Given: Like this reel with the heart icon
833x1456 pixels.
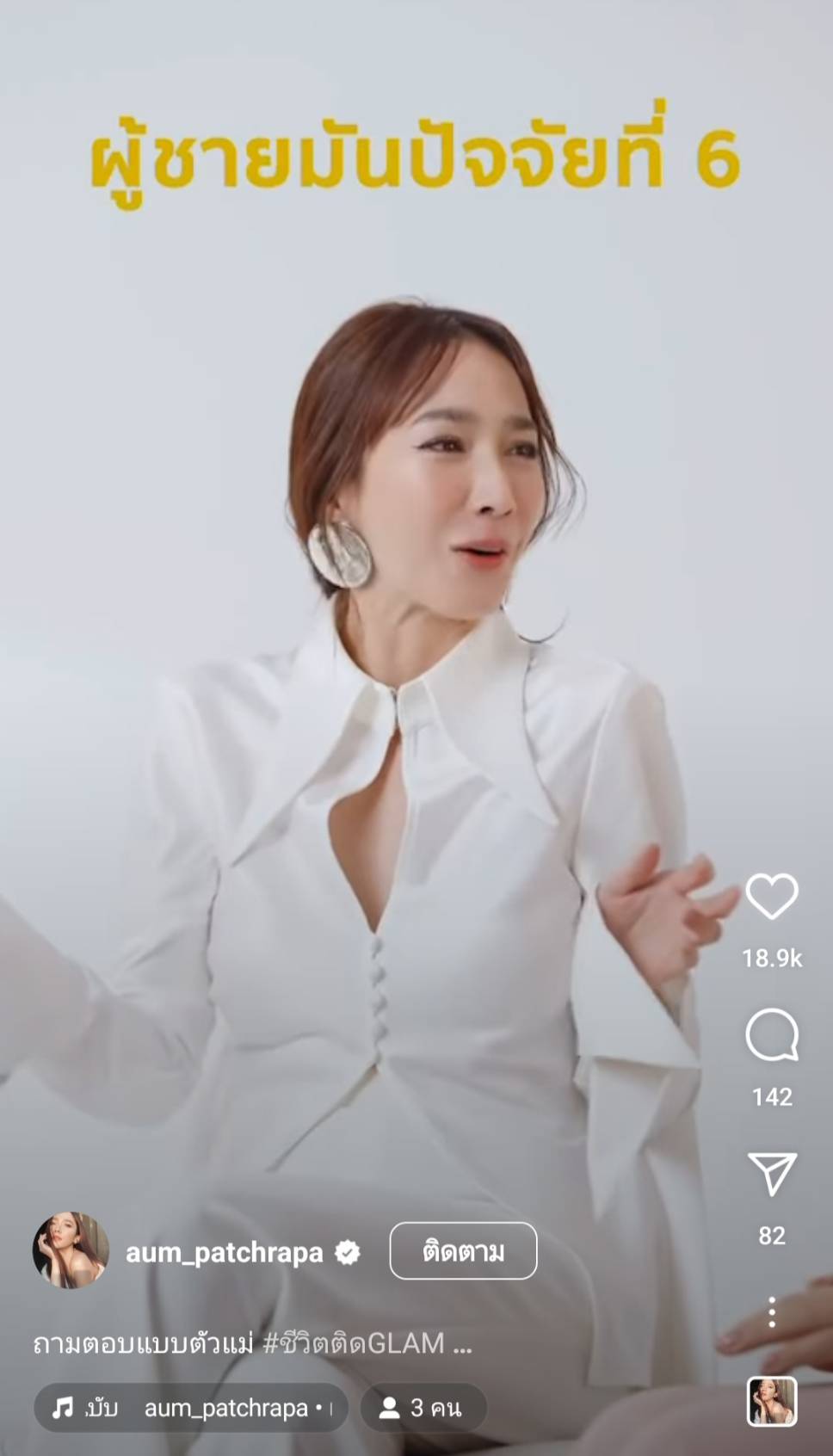Looking at the screenshot, I should click(x=771, y=897).
